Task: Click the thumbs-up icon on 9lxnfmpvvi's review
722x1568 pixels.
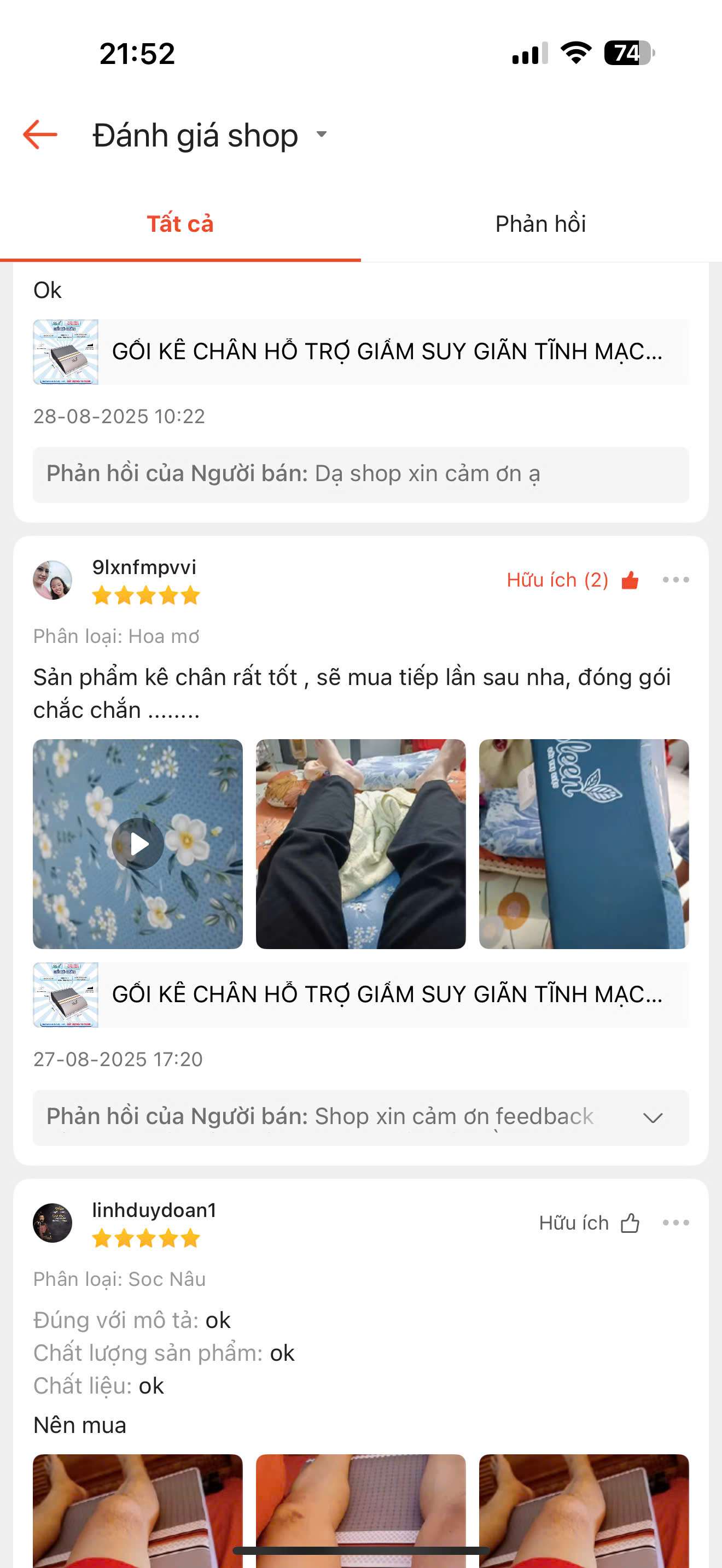Action: pyautogui.click(x=630, y=581)
